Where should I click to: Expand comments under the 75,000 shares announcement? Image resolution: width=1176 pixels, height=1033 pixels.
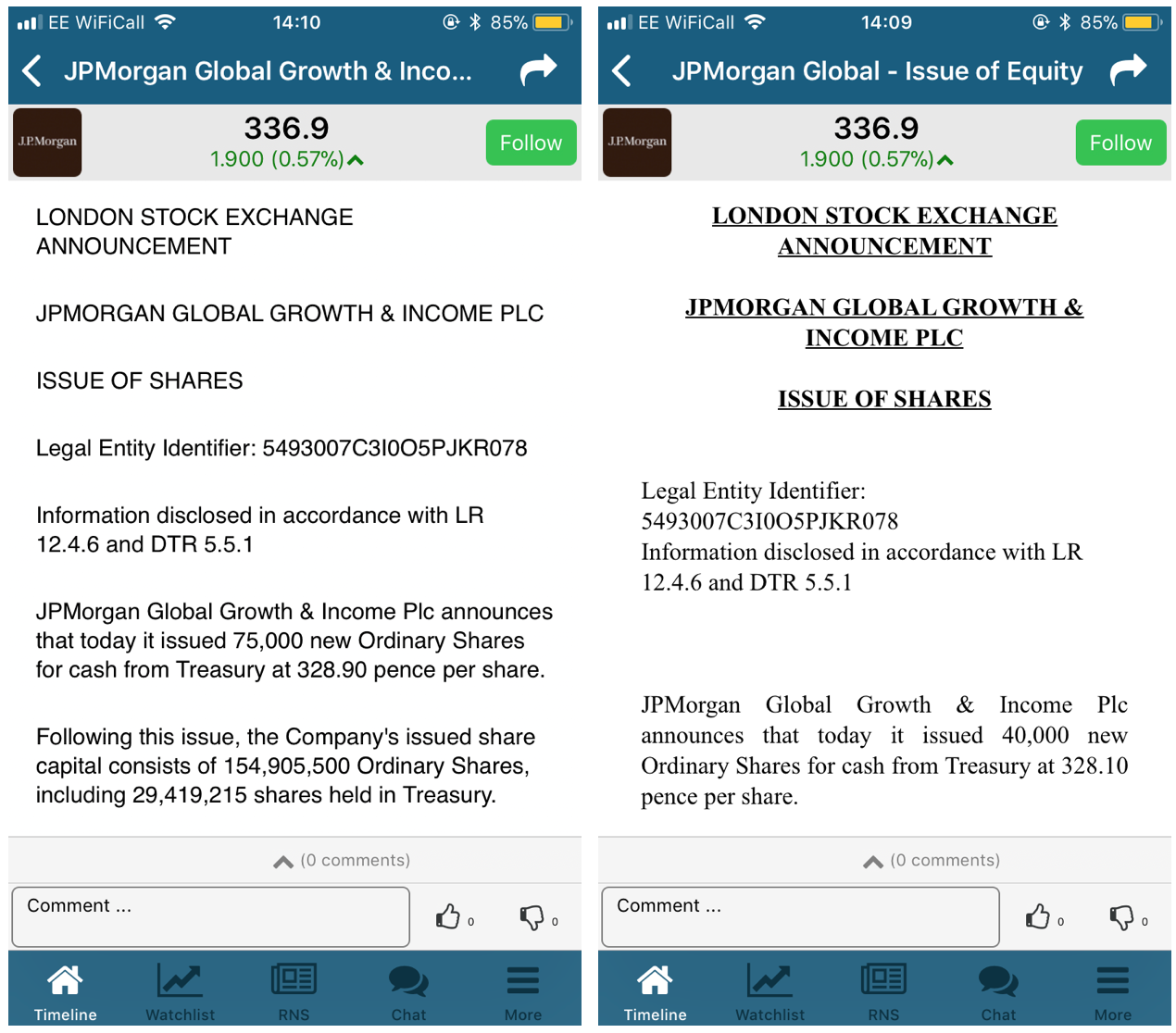coord(341,861)
